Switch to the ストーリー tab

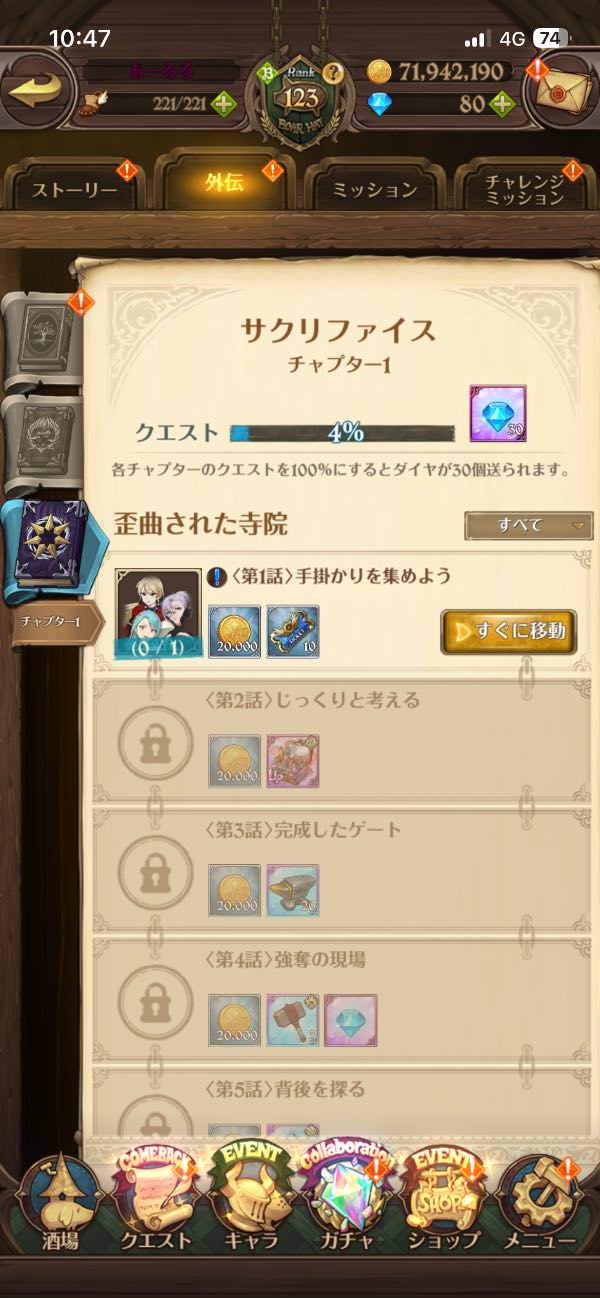pos(75,187)
